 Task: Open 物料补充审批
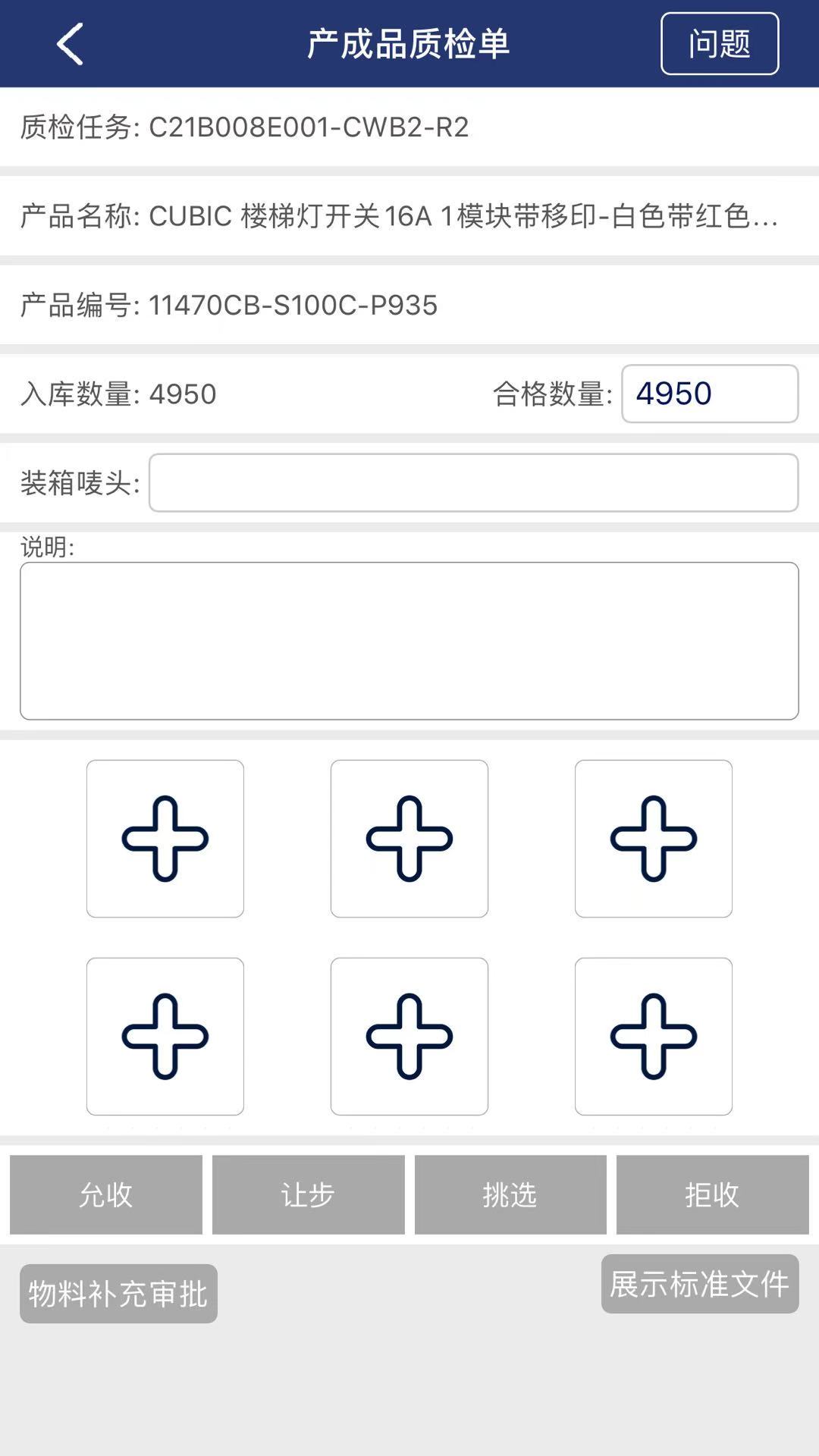coord(118,1294)
